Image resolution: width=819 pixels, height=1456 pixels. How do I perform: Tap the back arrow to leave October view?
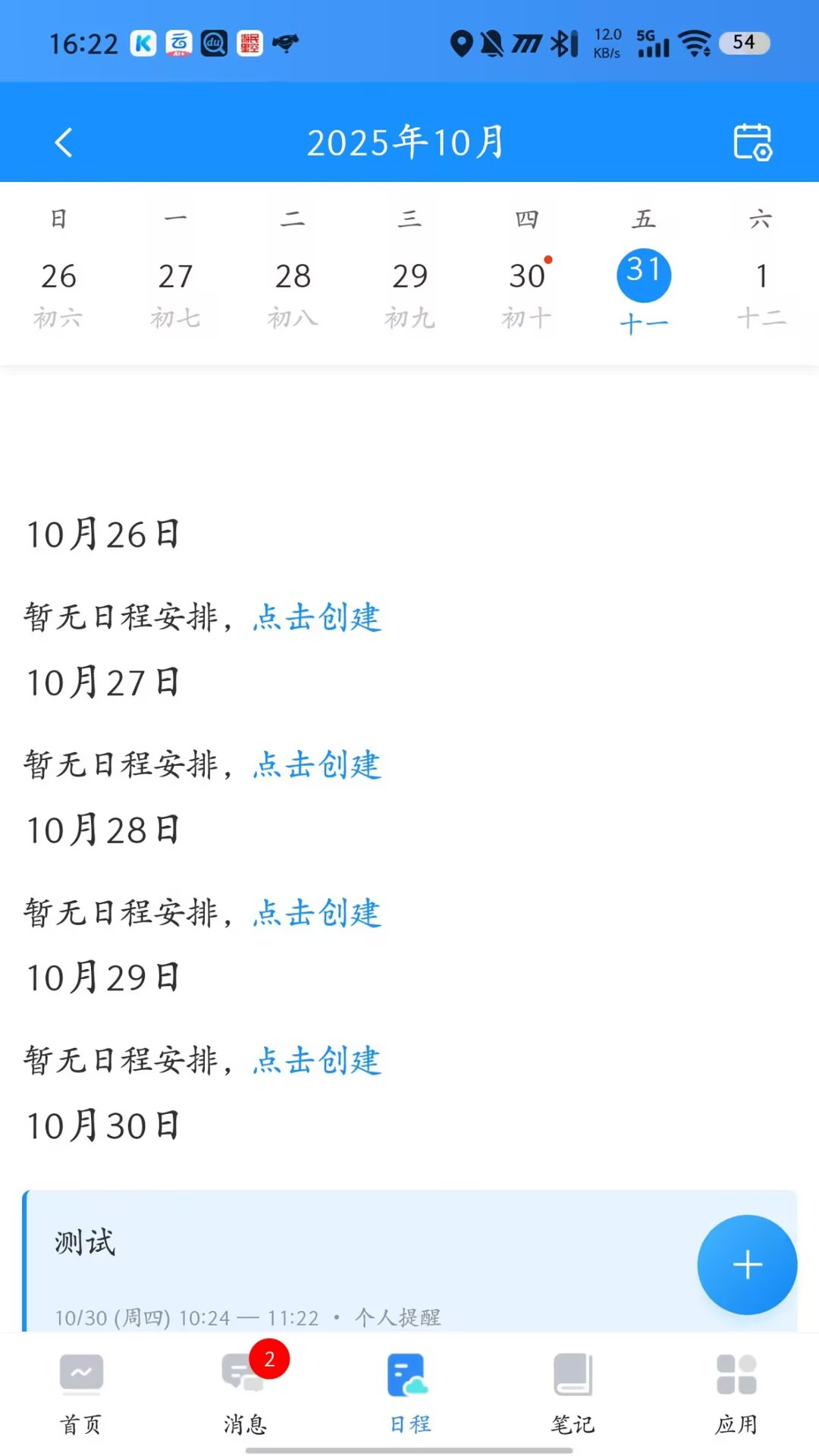[x=64, y=142]
